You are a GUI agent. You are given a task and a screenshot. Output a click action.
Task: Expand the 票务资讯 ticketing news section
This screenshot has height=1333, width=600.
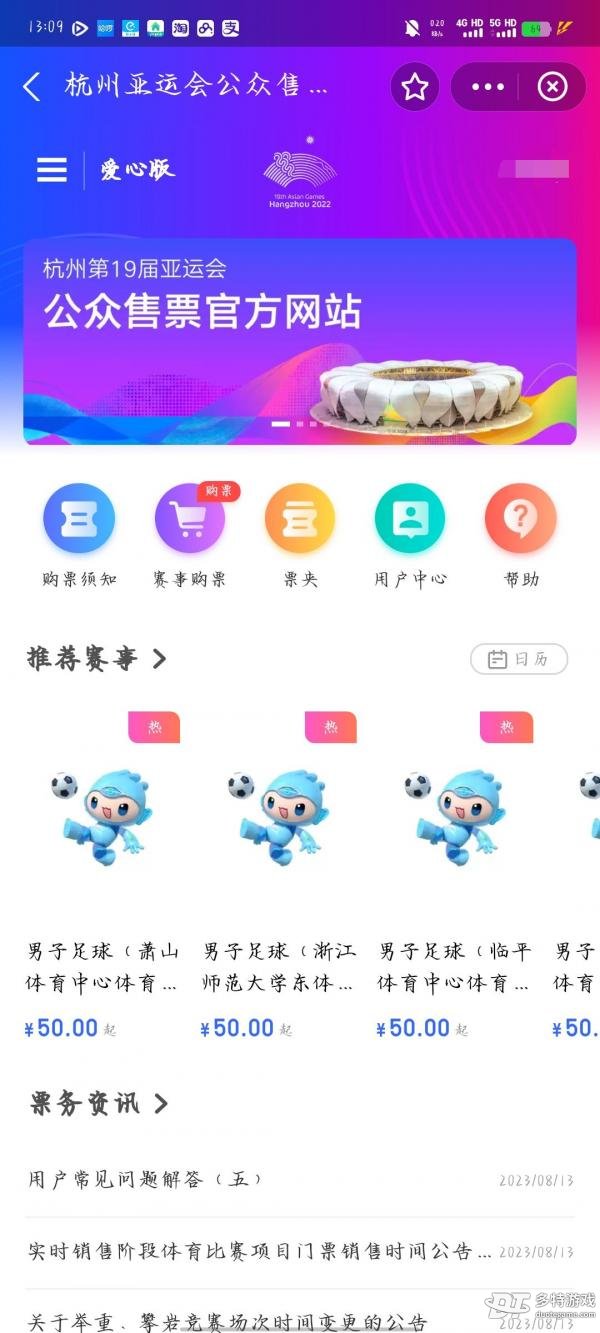tap(98, 1103)
